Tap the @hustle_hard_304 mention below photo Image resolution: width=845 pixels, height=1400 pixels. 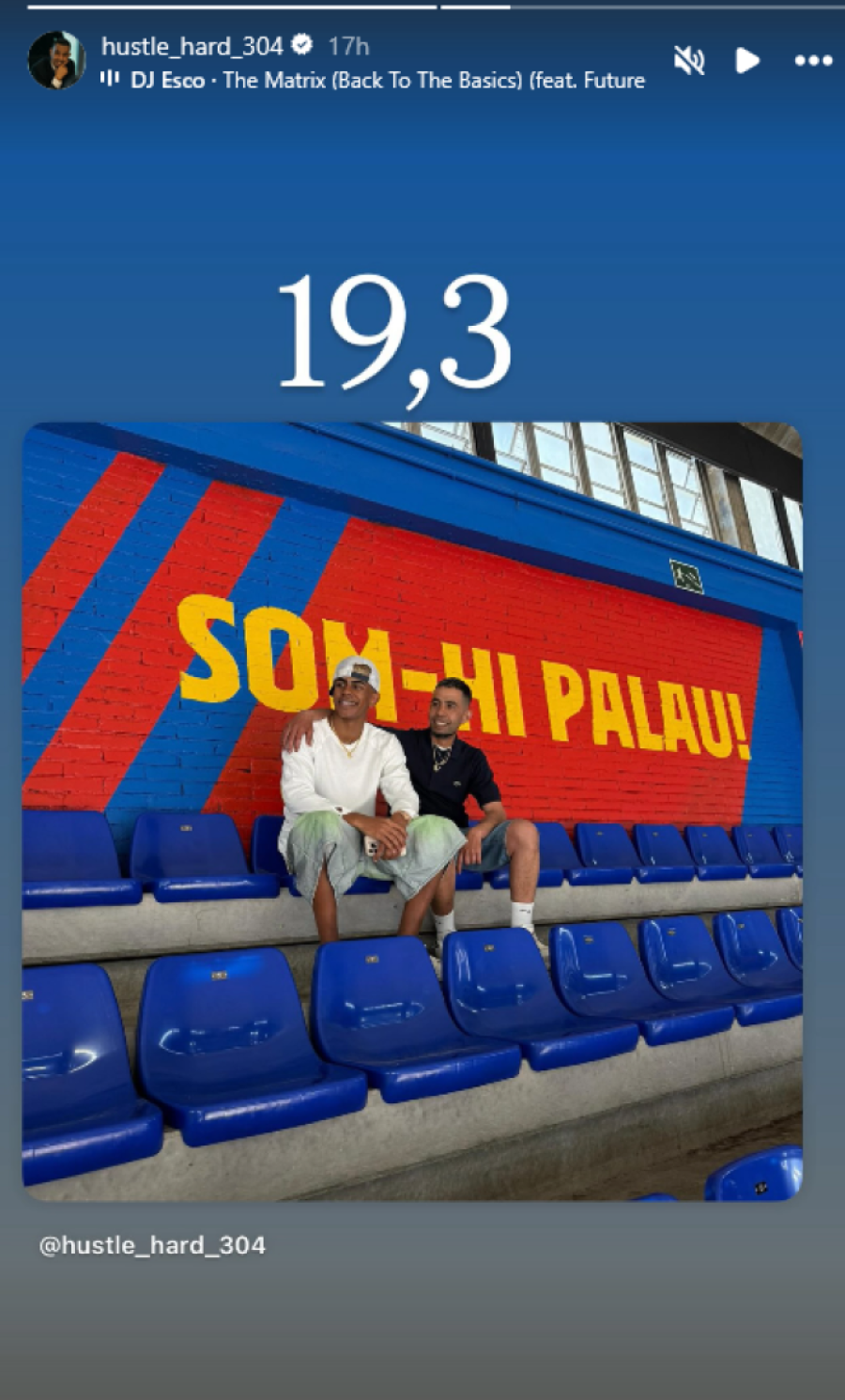coord(153,1245)
